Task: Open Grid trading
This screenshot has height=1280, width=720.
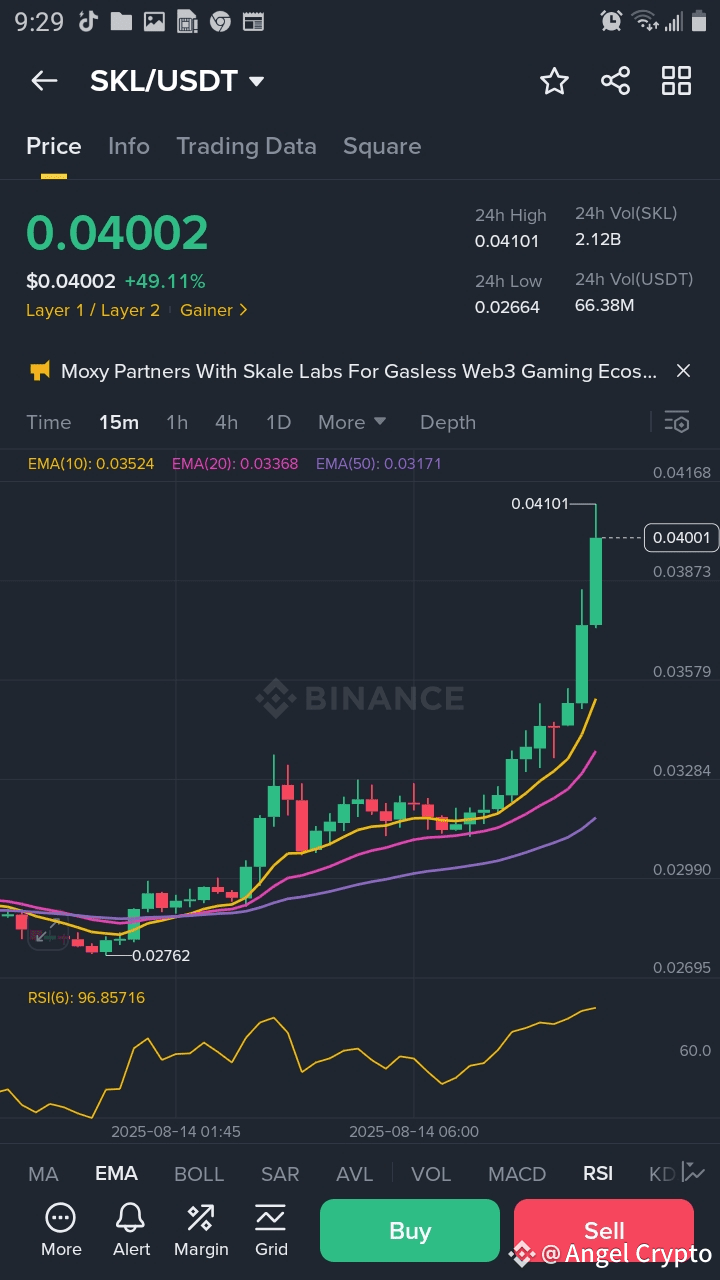Action: [x=271, y=1230]
